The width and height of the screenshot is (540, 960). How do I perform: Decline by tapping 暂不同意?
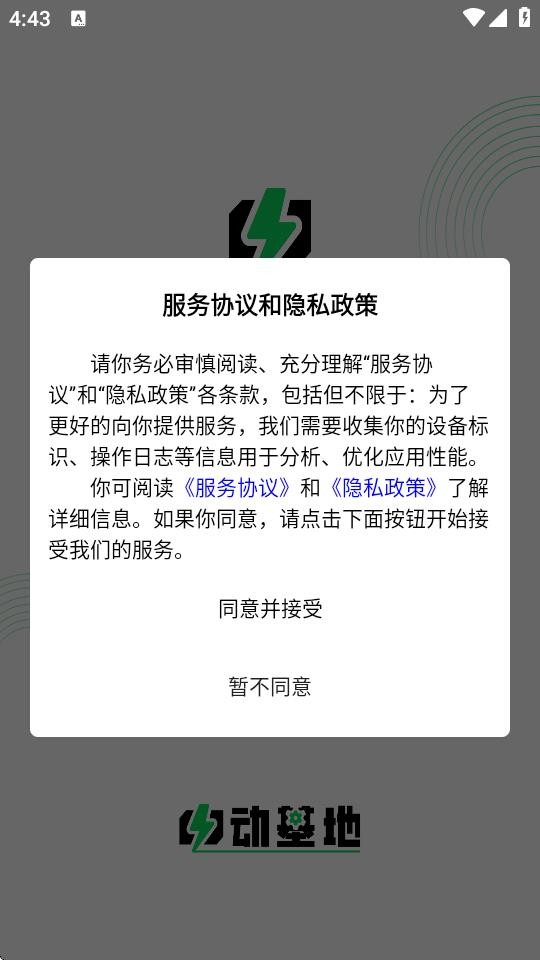[x=270, y=686]
